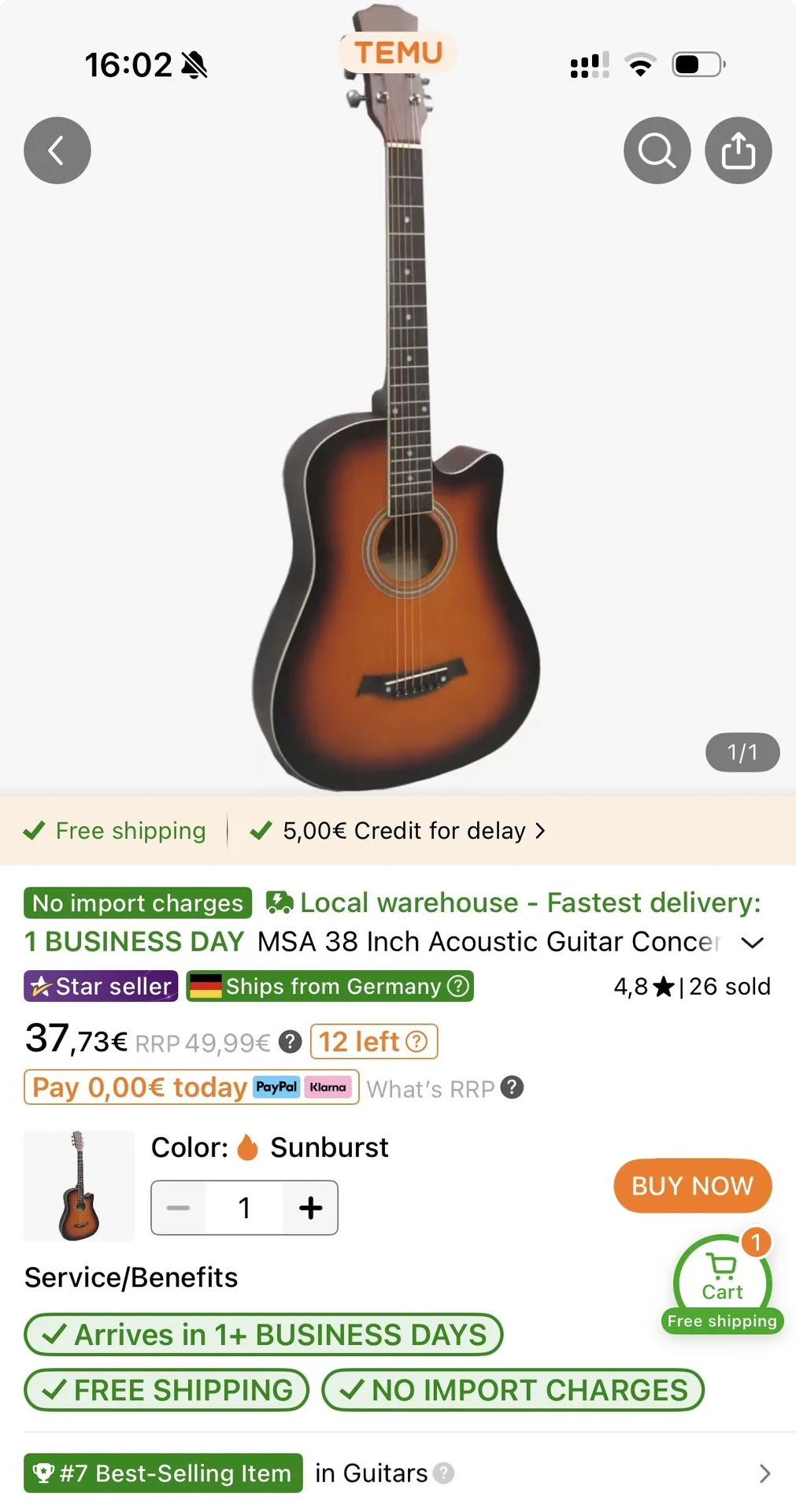This screenshot has width=796, height=1512.
Task: Open Arrives in 1+ BUSINESS DAYS benefit
Action: click(x=264, y=1335)
